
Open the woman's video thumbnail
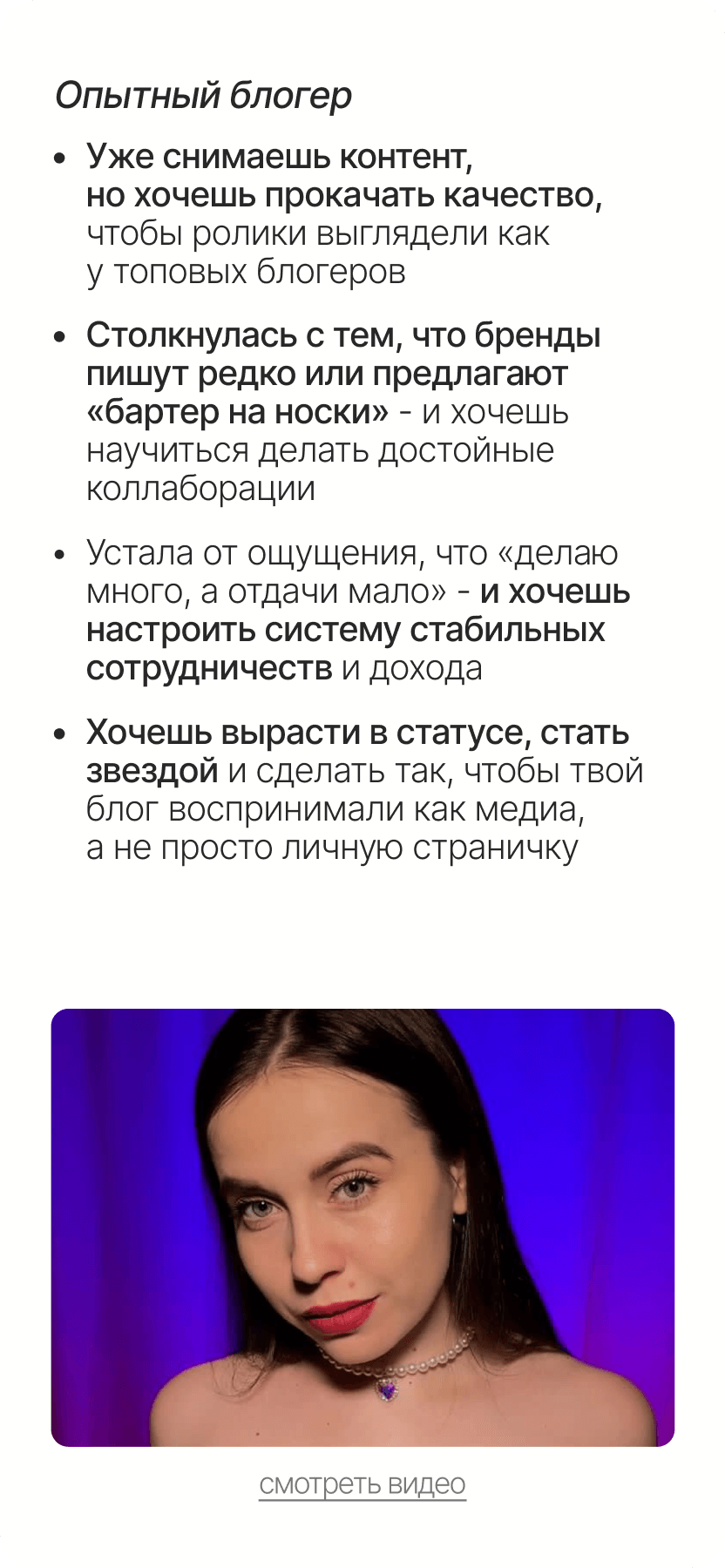(x=362, y=1227)
